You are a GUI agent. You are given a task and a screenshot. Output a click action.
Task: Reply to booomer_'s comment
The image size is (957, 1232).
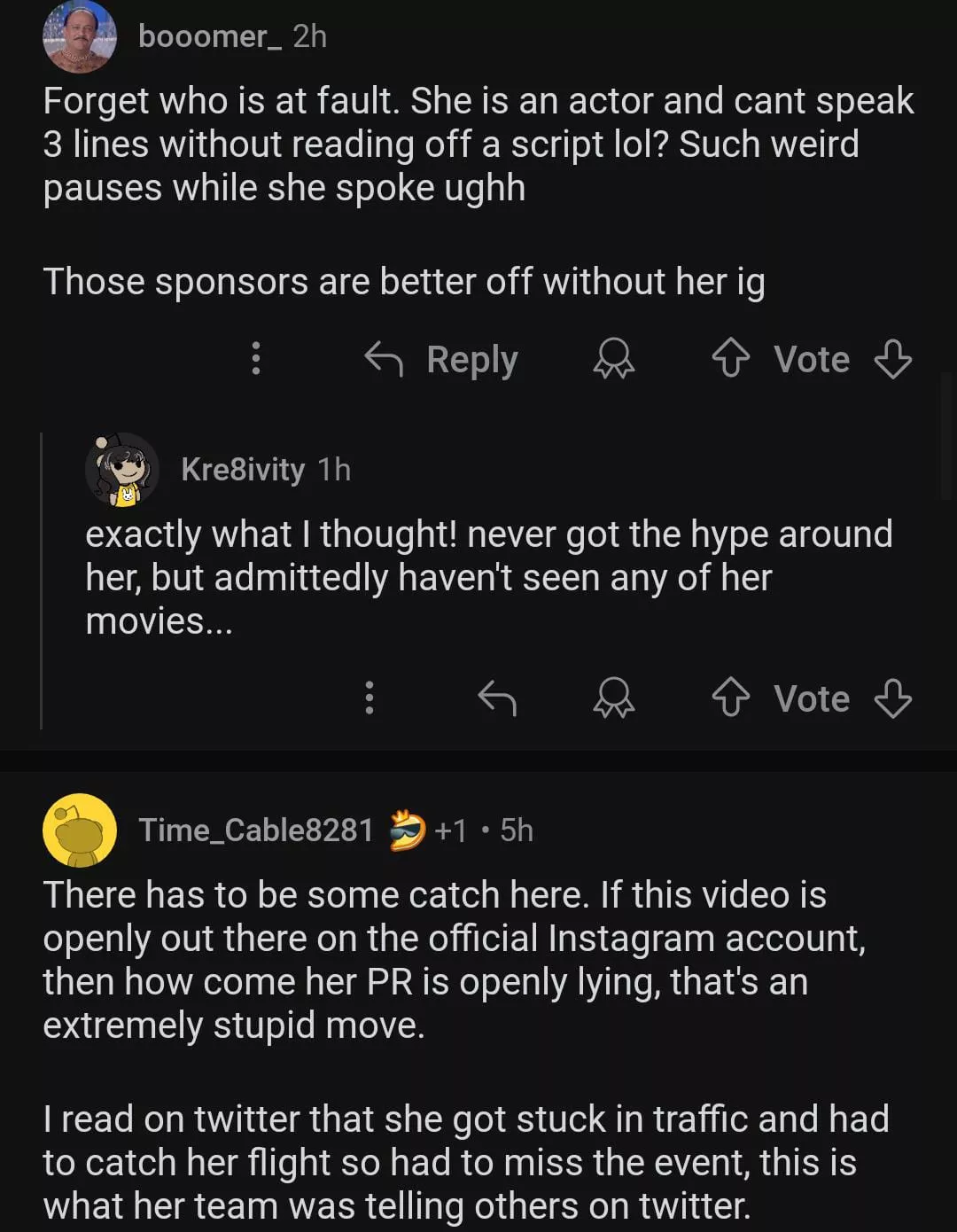point(442,359)
